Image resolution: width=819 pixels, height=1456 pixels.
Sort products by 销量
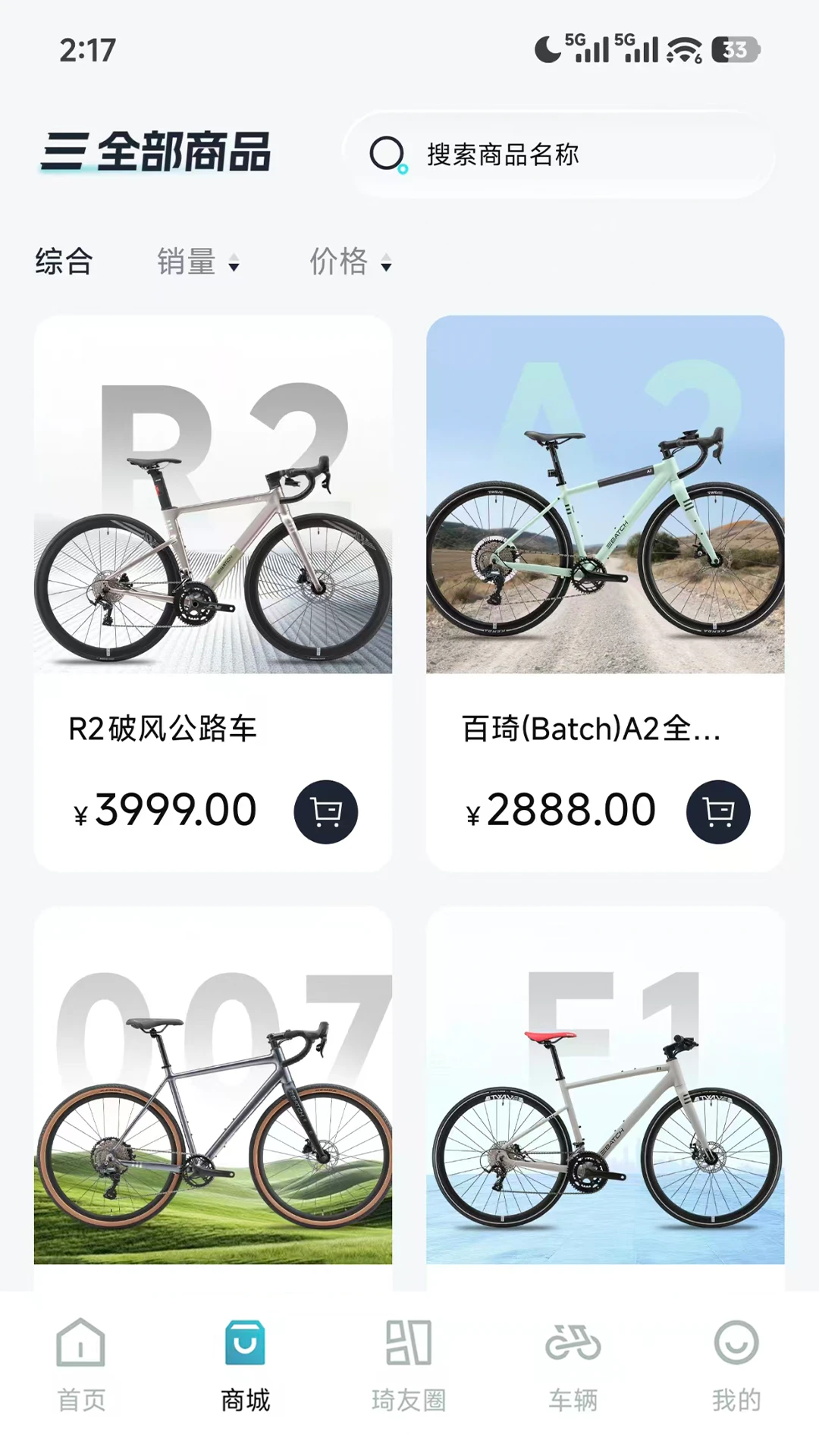(x=198, y=262)
